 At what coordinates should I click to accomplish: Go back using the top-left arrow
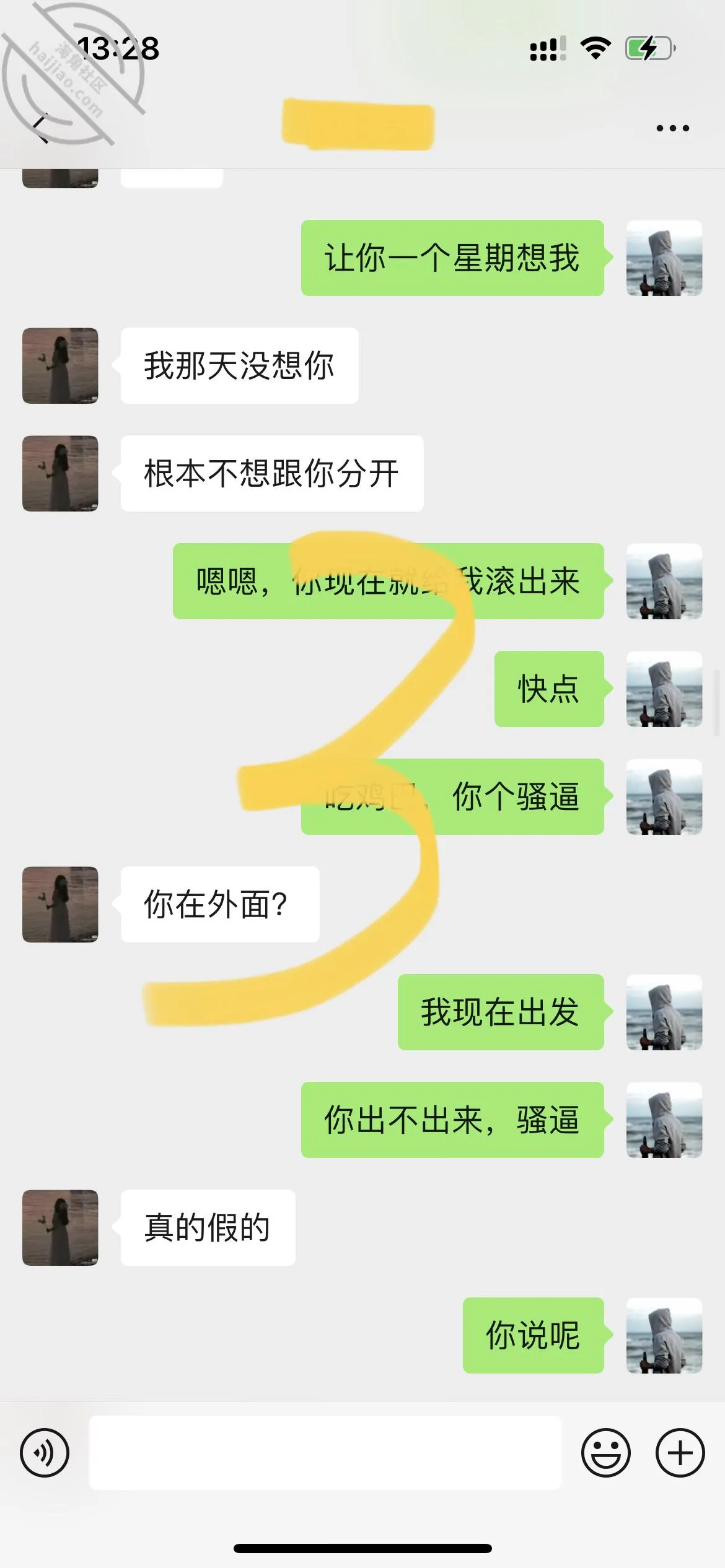click(40, 128)
